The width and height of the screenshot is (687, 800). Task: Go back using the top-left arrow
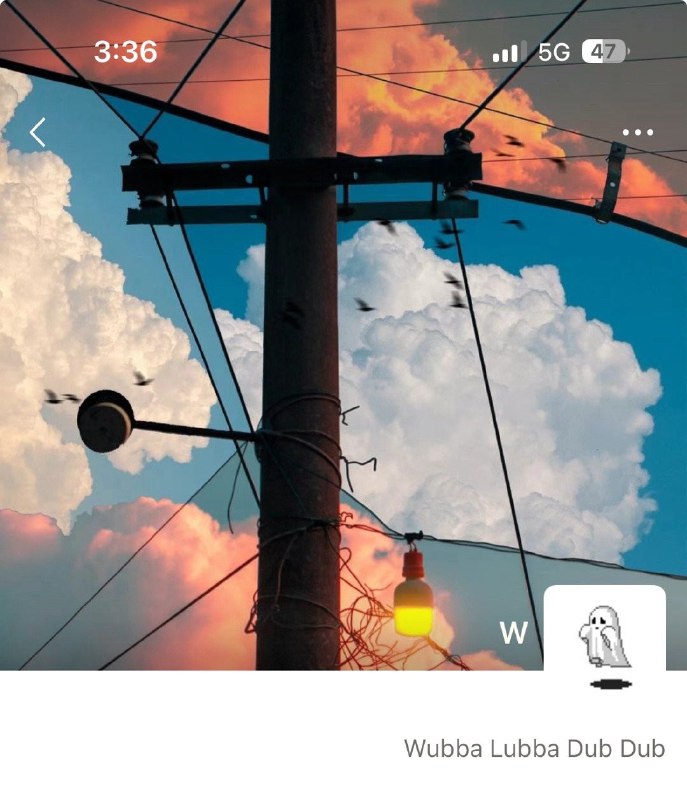(x=38, y=132)
